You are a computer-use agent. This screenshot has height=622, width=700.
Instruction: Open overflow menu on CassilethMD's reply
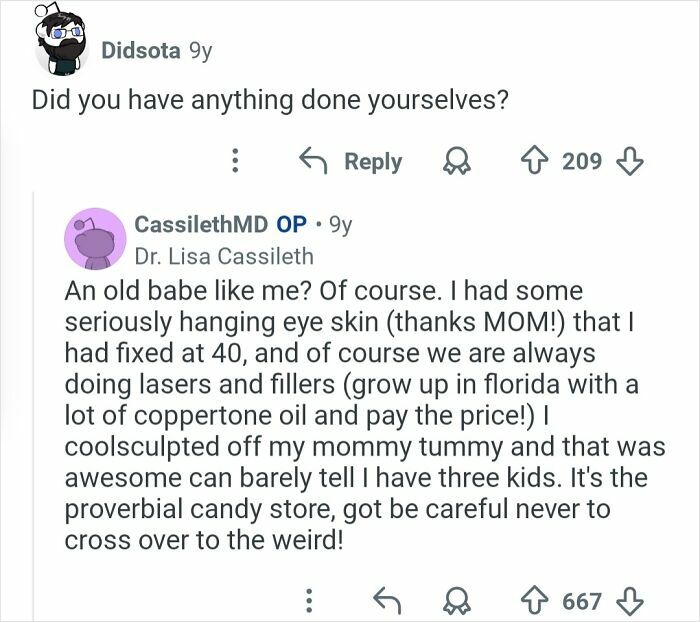(309, 600)
